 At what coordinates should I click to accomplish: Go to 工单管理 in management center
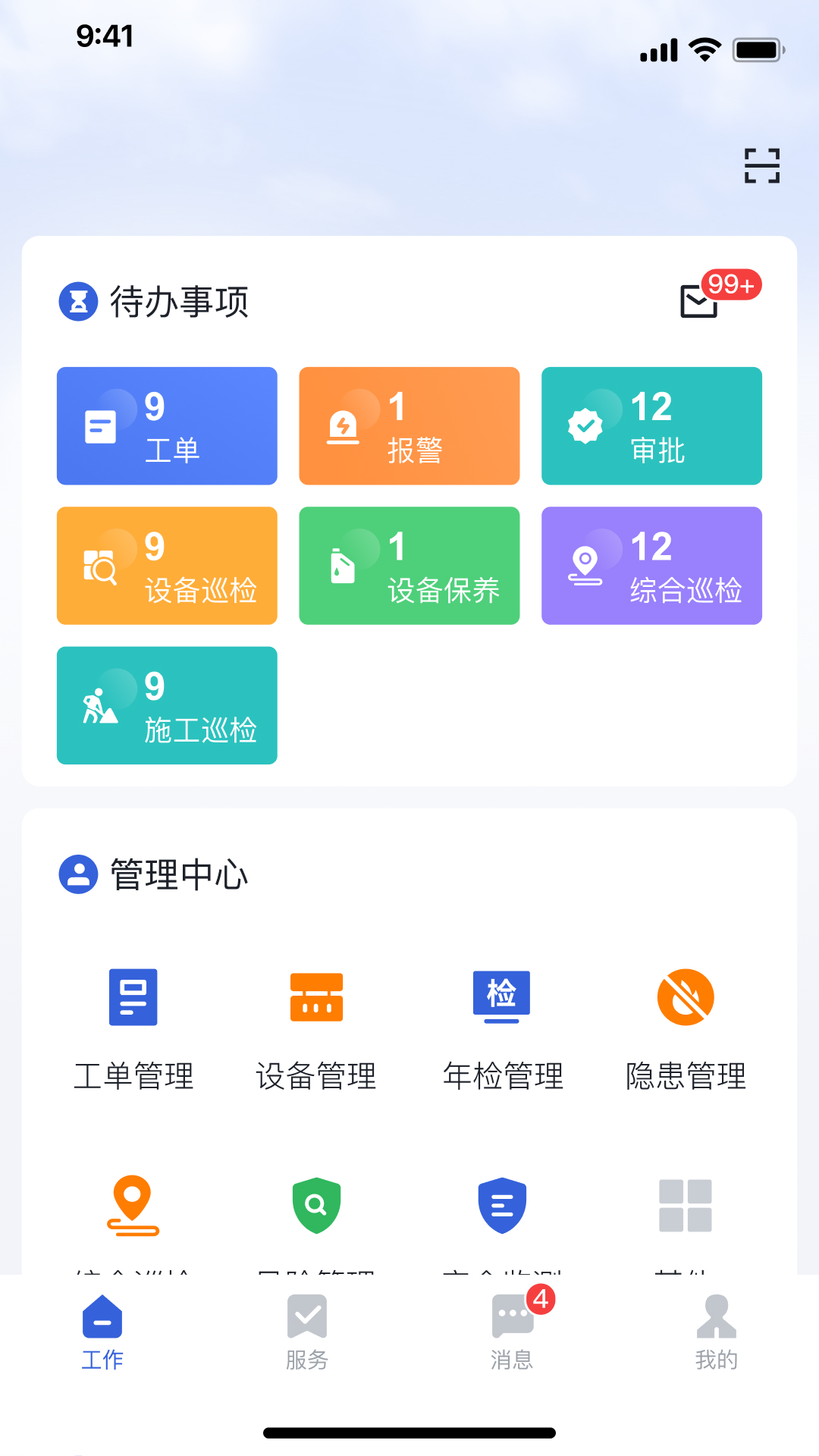133,1028
